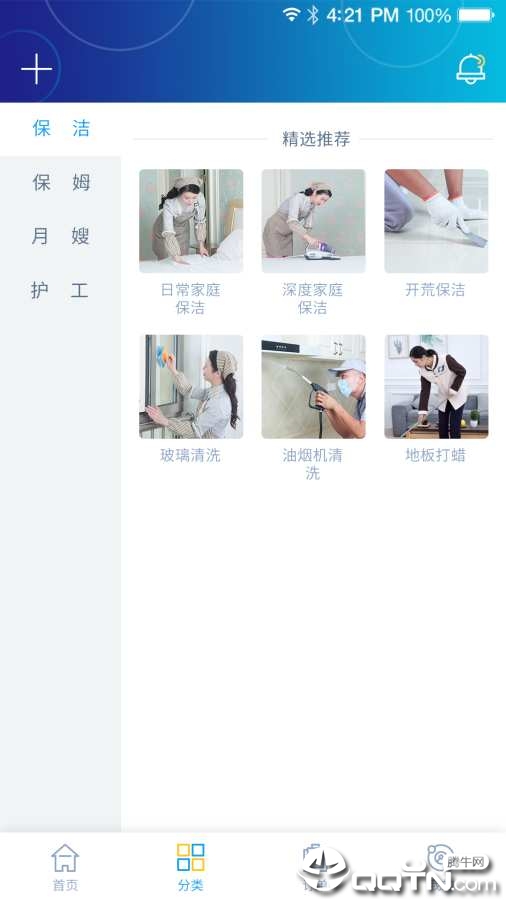Viewport: 506px width, 900px height.
Task: Tap the plus icon in the header
Action: pos(37,69)
